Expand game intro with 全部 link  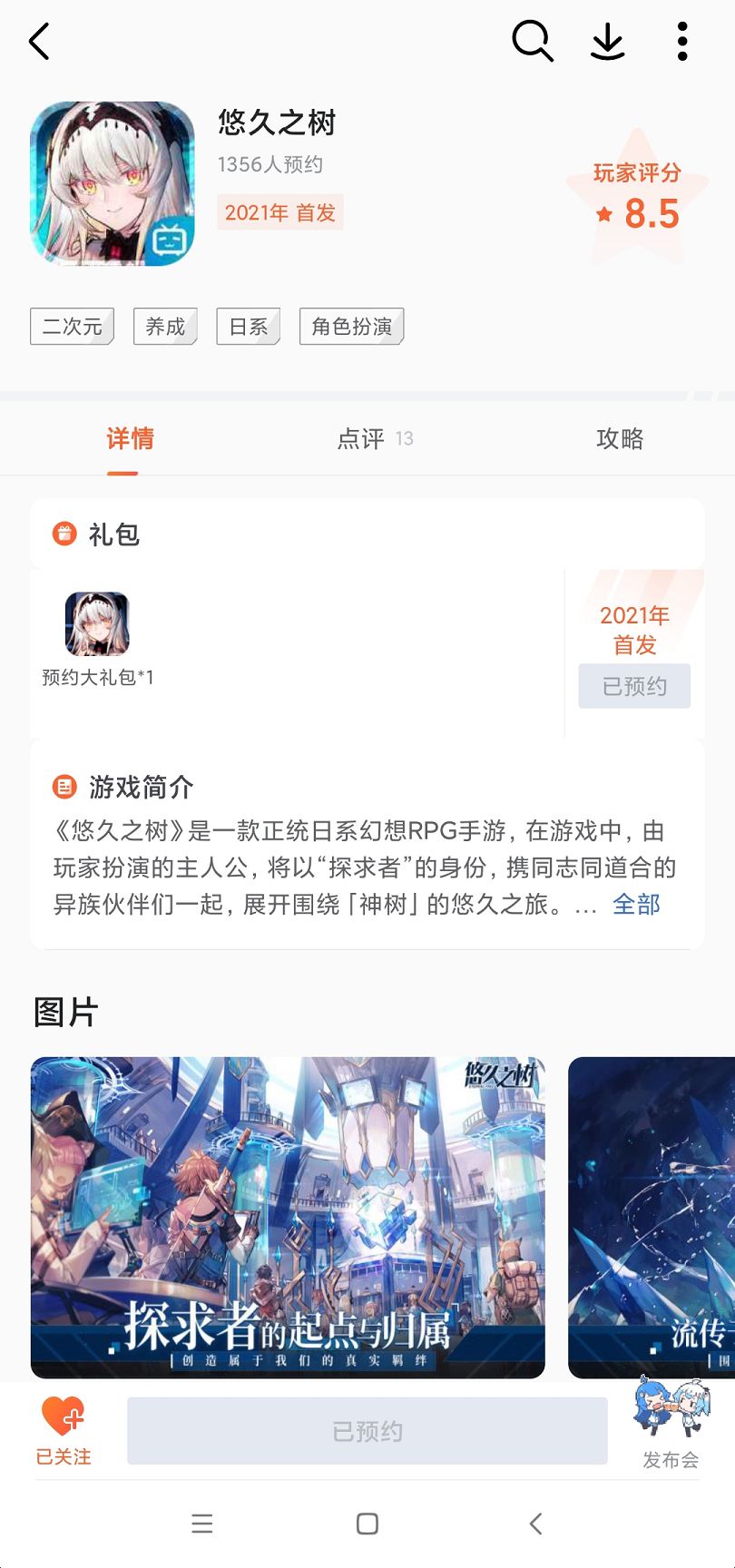[x=636, y=905]
